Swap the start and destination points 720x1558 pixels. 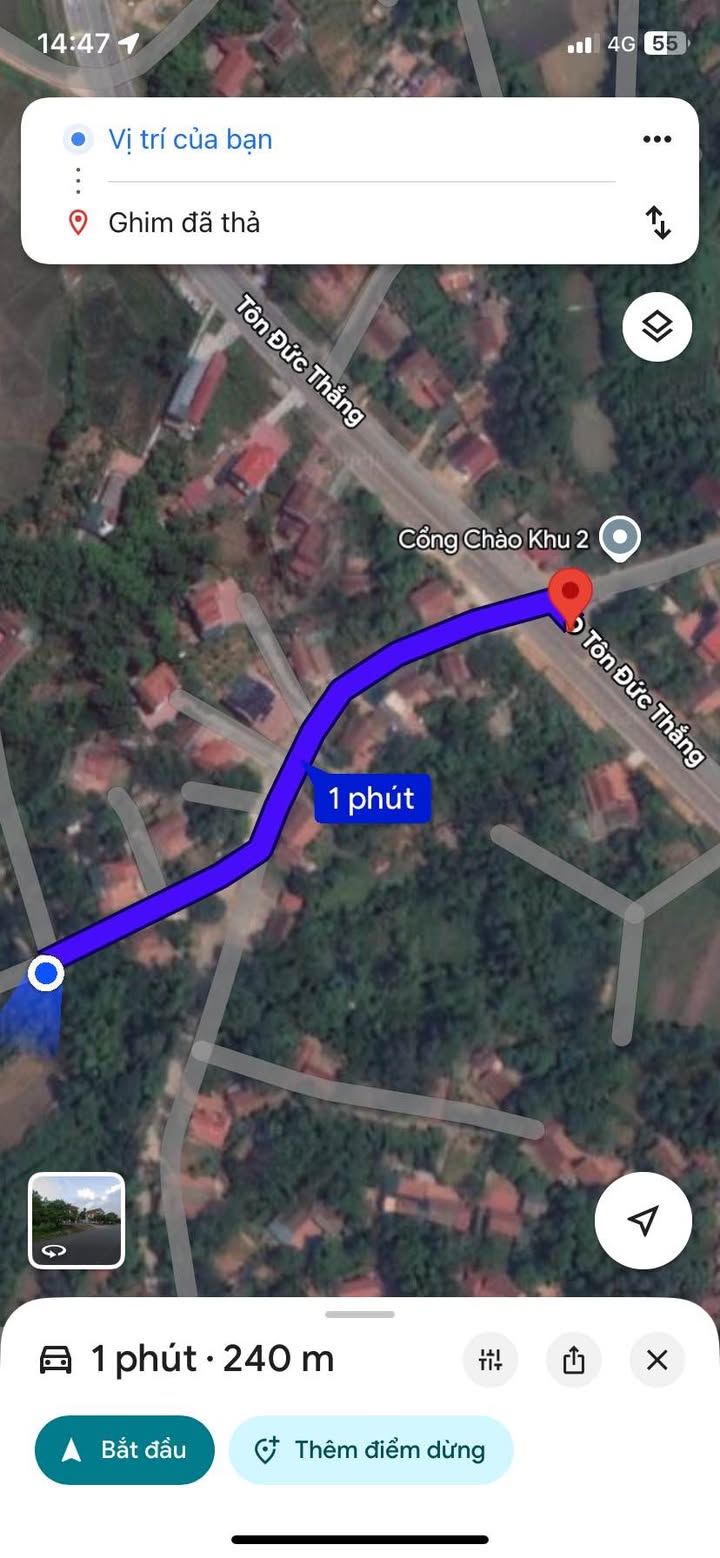(x=658, y=222)
